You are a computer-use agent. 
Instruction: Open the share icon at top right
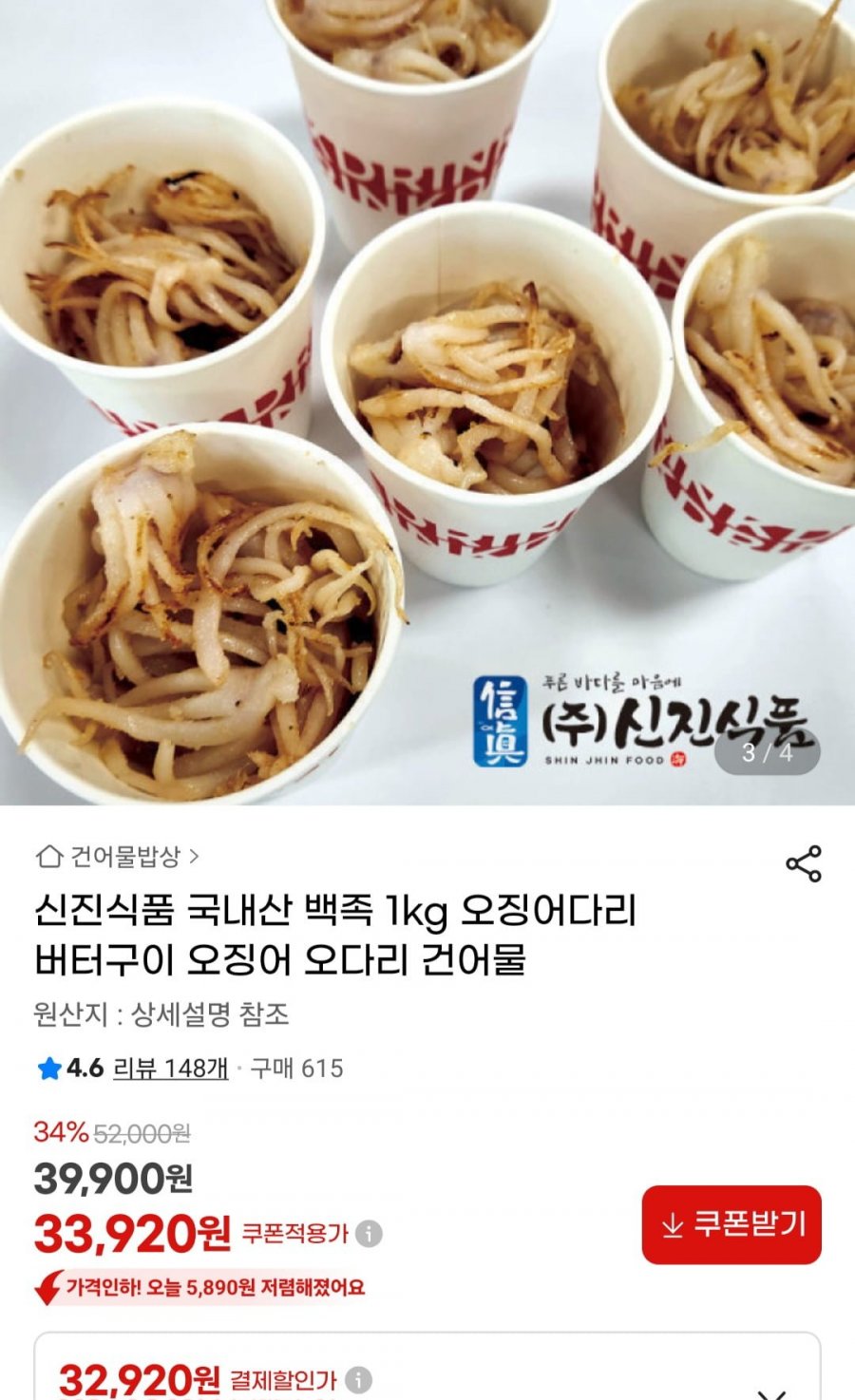[803, 861]
